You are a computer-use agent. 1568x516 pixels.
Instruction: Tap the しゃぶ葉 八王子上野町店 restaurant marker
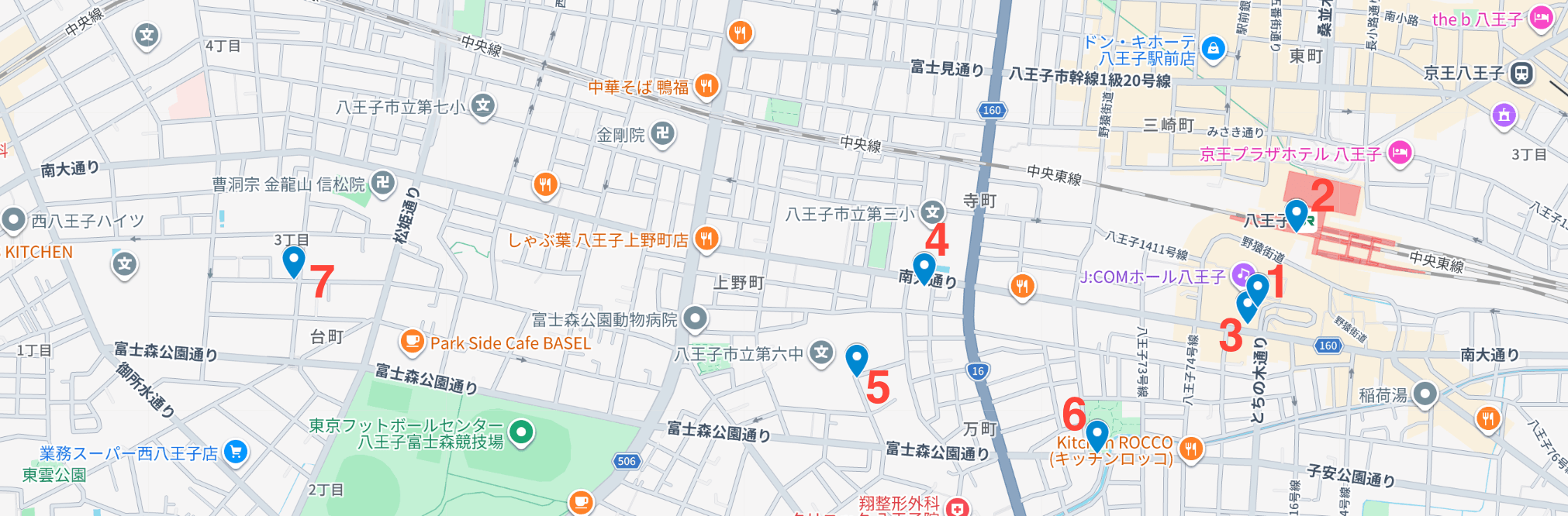point(706,239)
